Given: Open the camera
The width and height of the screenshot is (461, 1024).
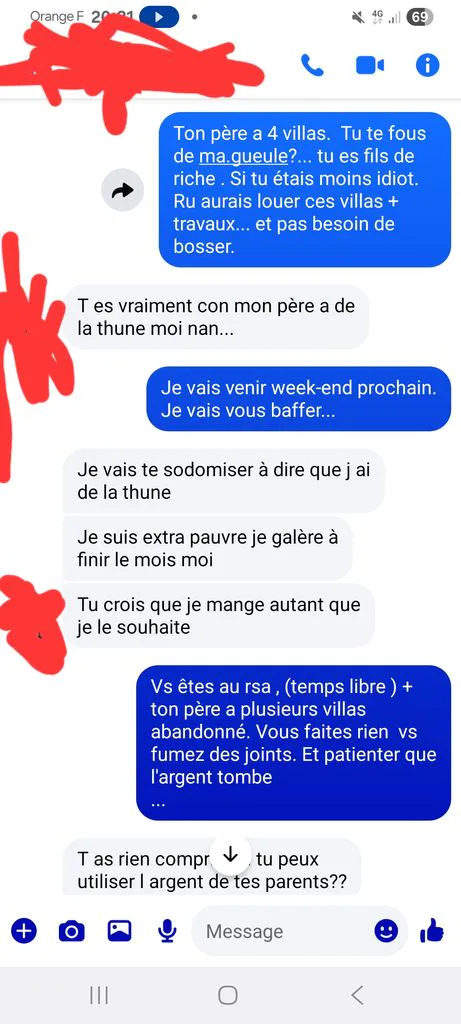Looking at the screenshot, I should pos(72,931).
